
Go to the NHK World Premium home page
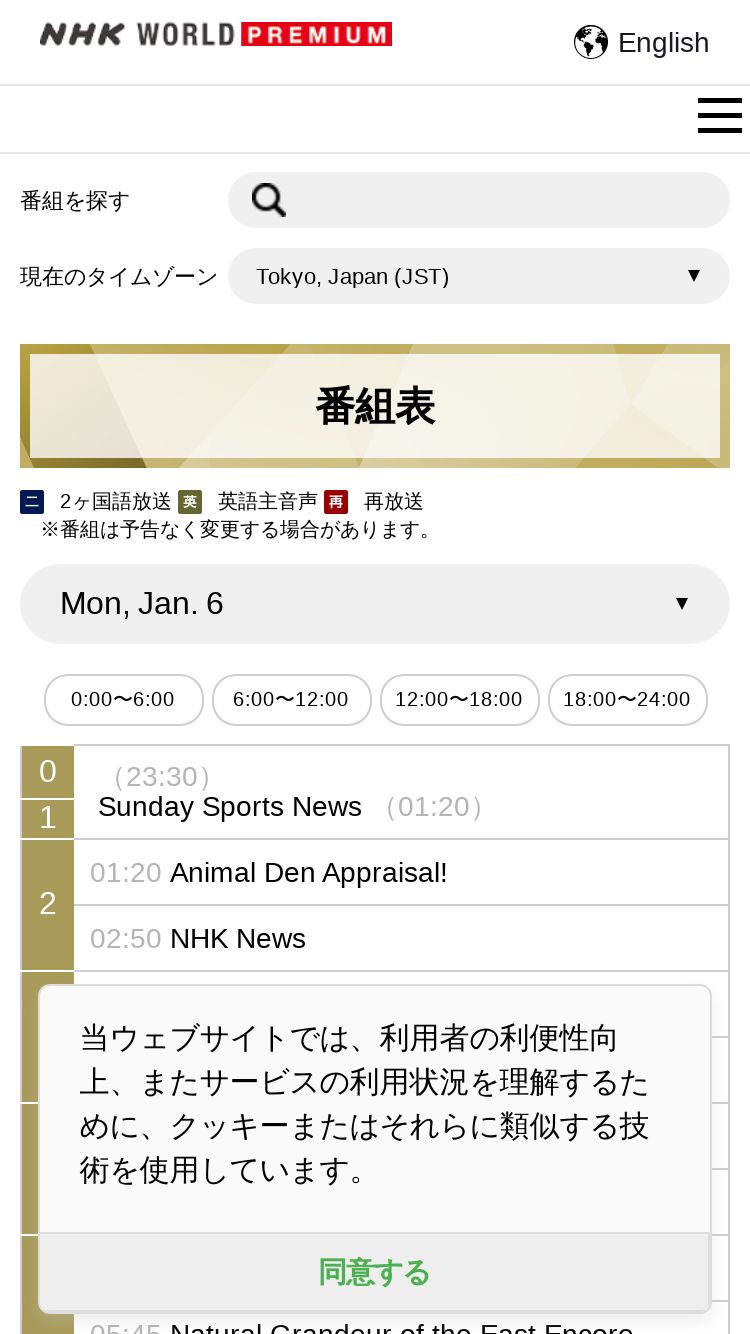point(216,35)
